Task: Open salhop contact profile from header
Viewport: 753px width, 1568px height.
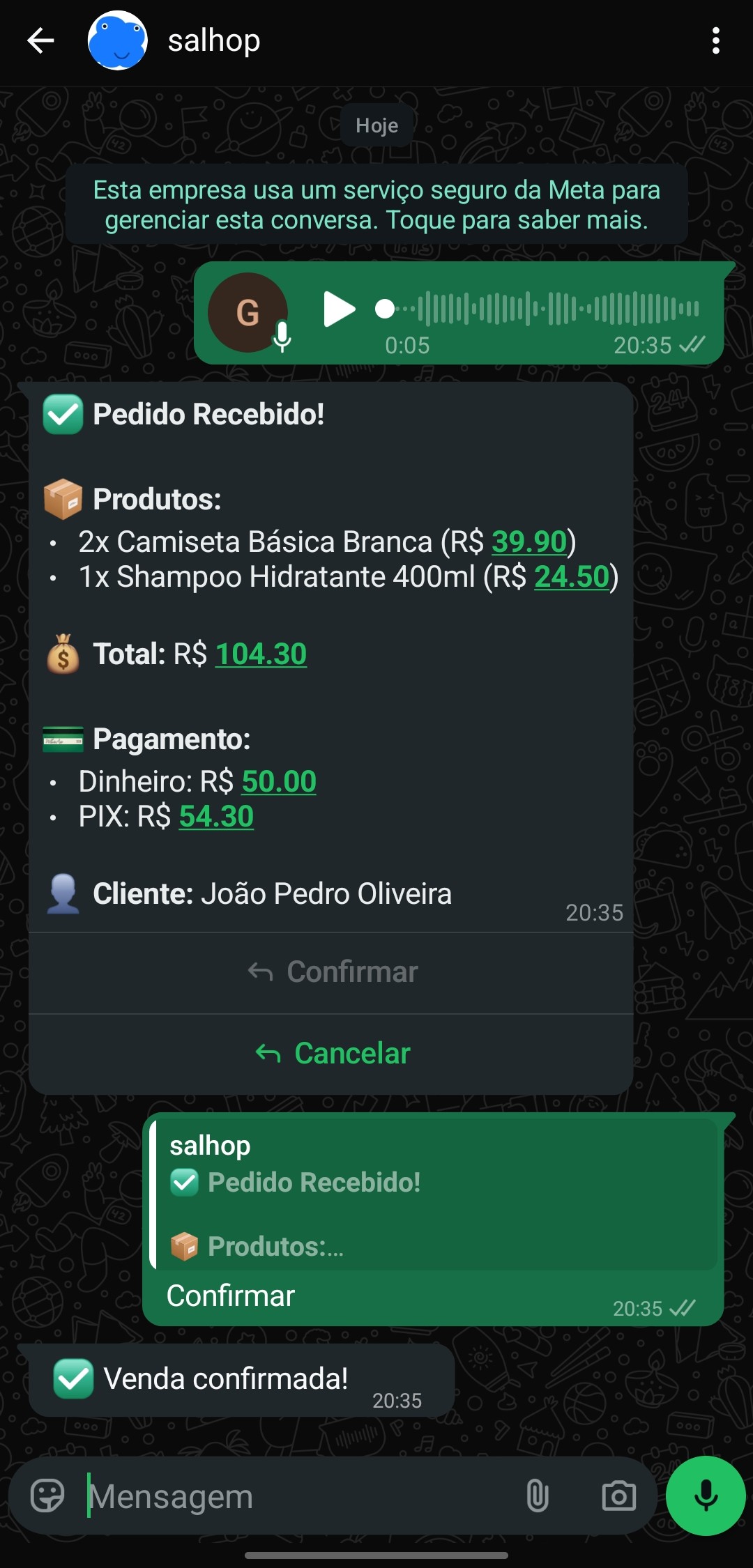Action: point(213,41)
